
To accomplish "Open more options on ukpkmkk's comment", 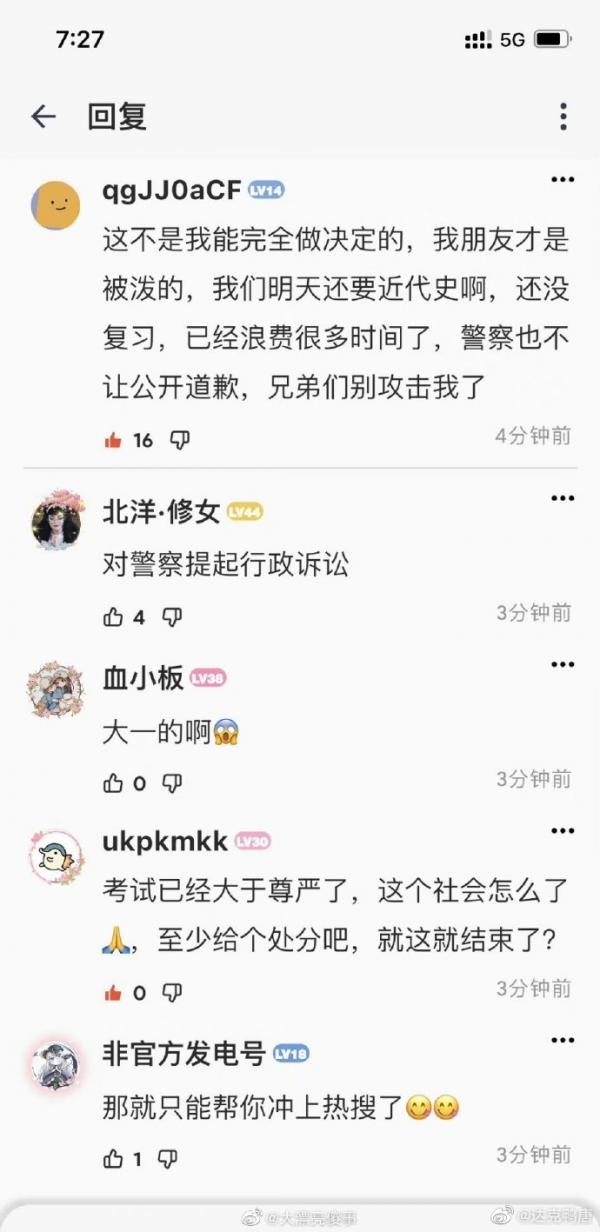I will click(x=562, y=829).
